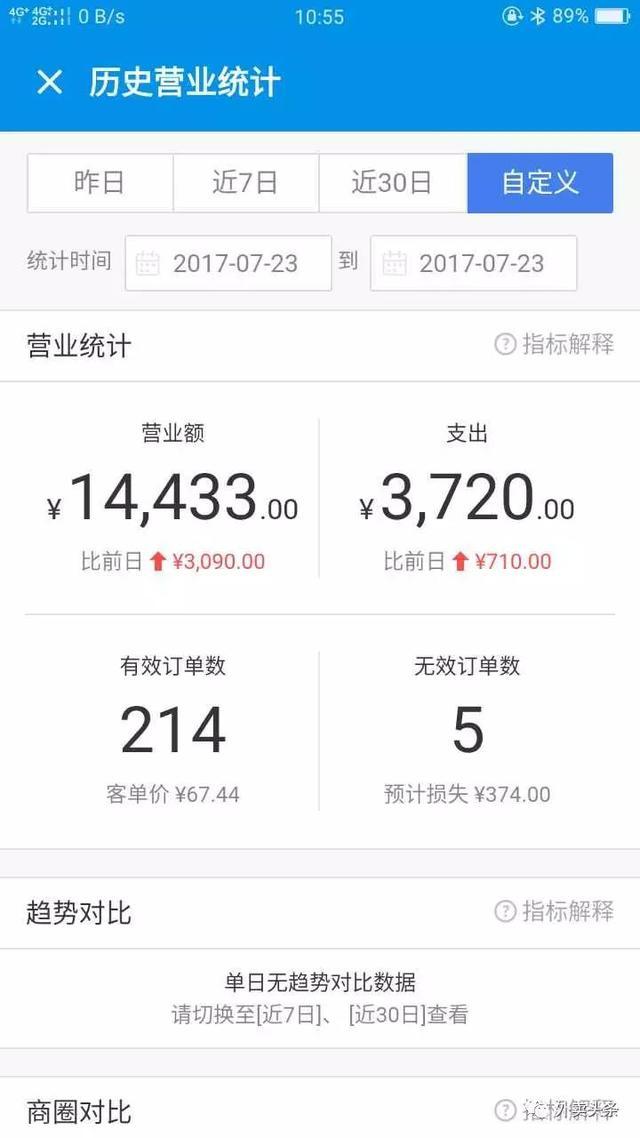This screenshot has height=1138, width=640.
Task: Open the end date picker
Action: click(474, 263)
